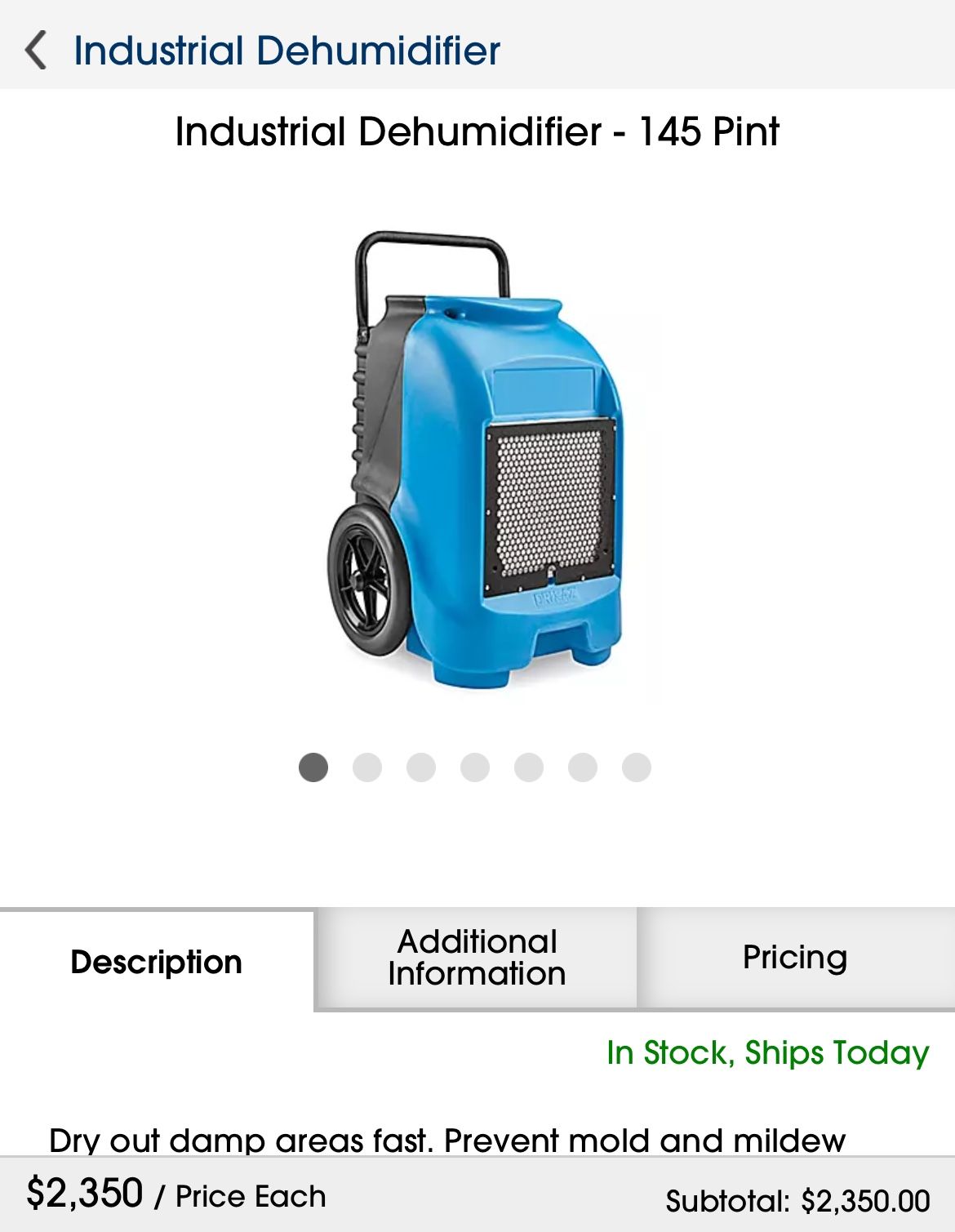Click the sixth carousel dot
The height and width of the screenshot is (1232, 955).
point(580,766)
